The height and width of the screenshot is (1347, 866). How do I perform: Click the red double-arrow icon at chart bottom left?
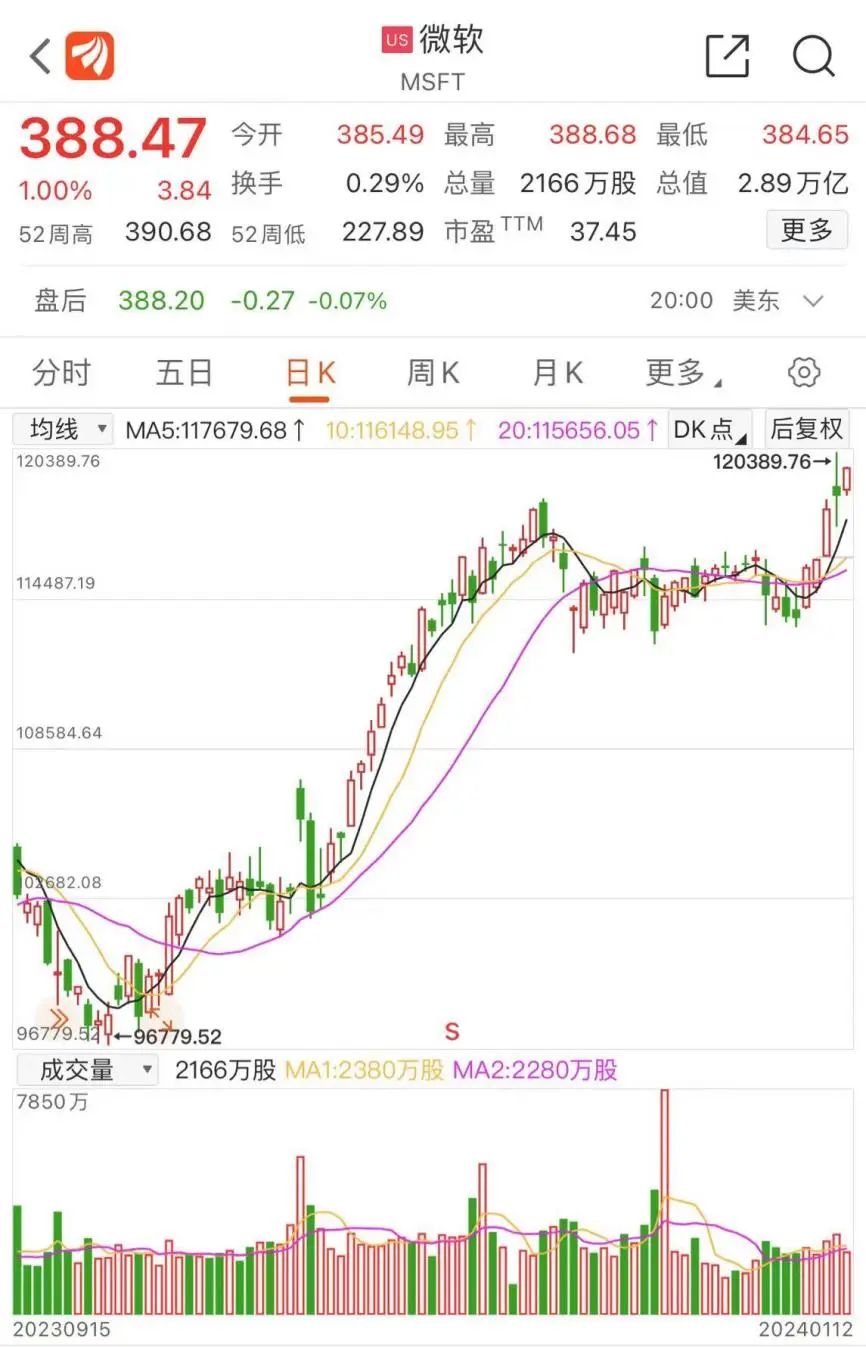(60, 1017)
